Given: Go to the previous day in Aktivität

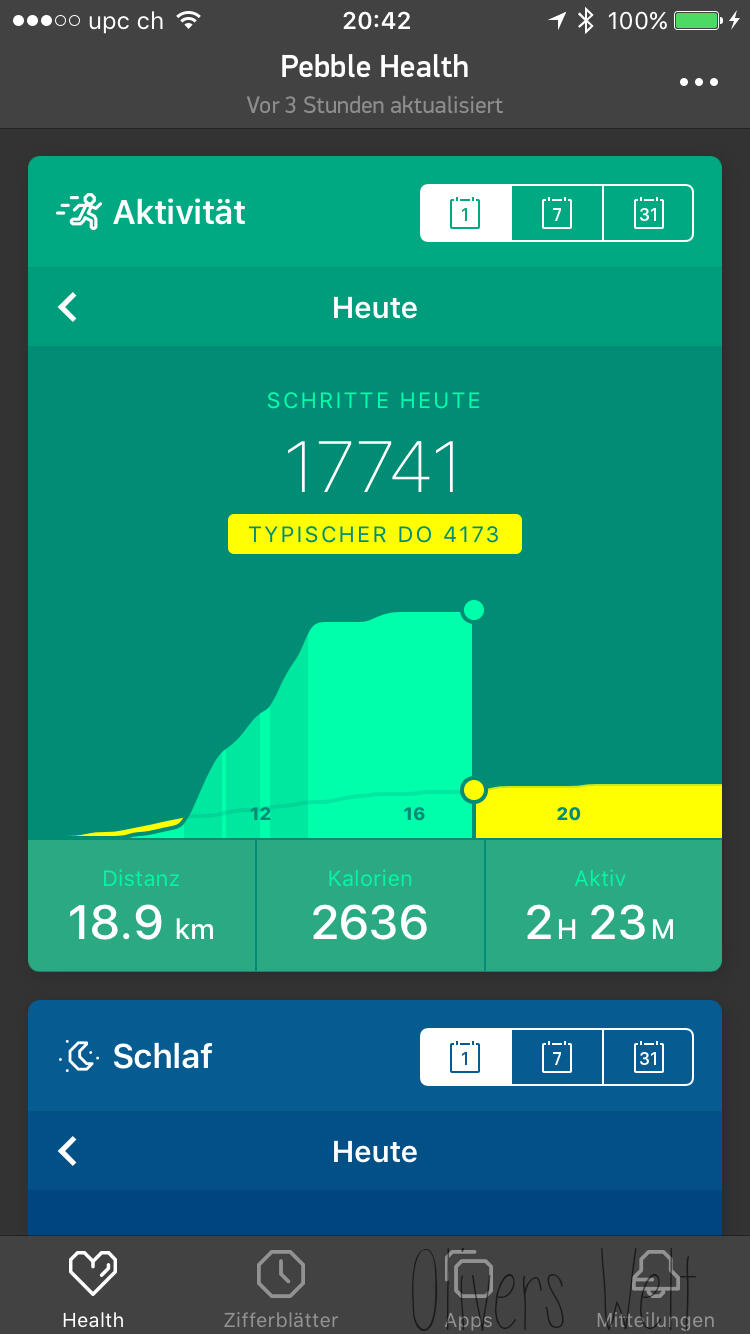Looking at the screenshot, I should point(68,307).
